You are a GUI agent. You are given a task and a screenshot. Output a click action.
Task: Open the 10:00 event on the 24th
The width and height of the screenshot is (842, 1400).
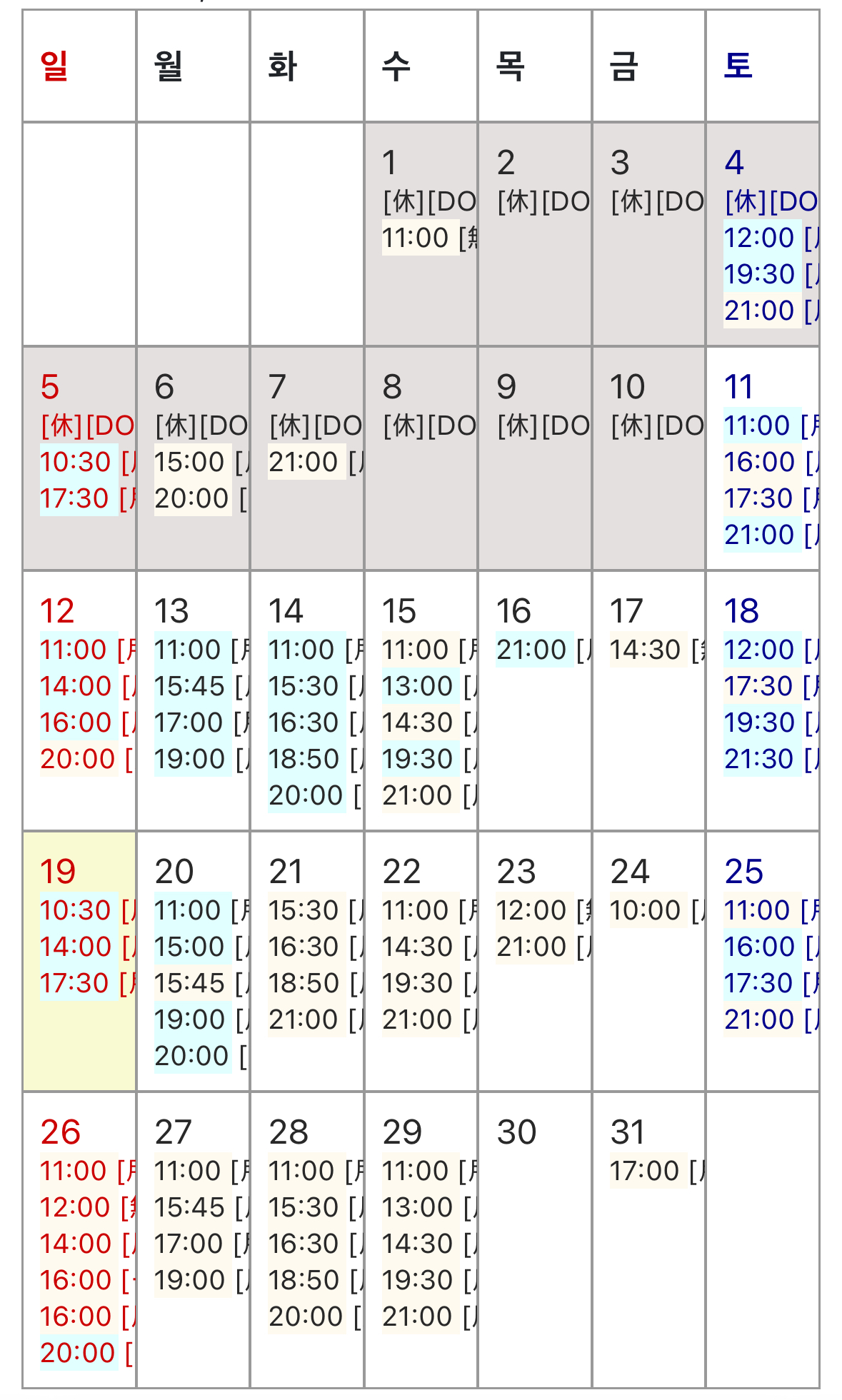(x=655, y=910)
